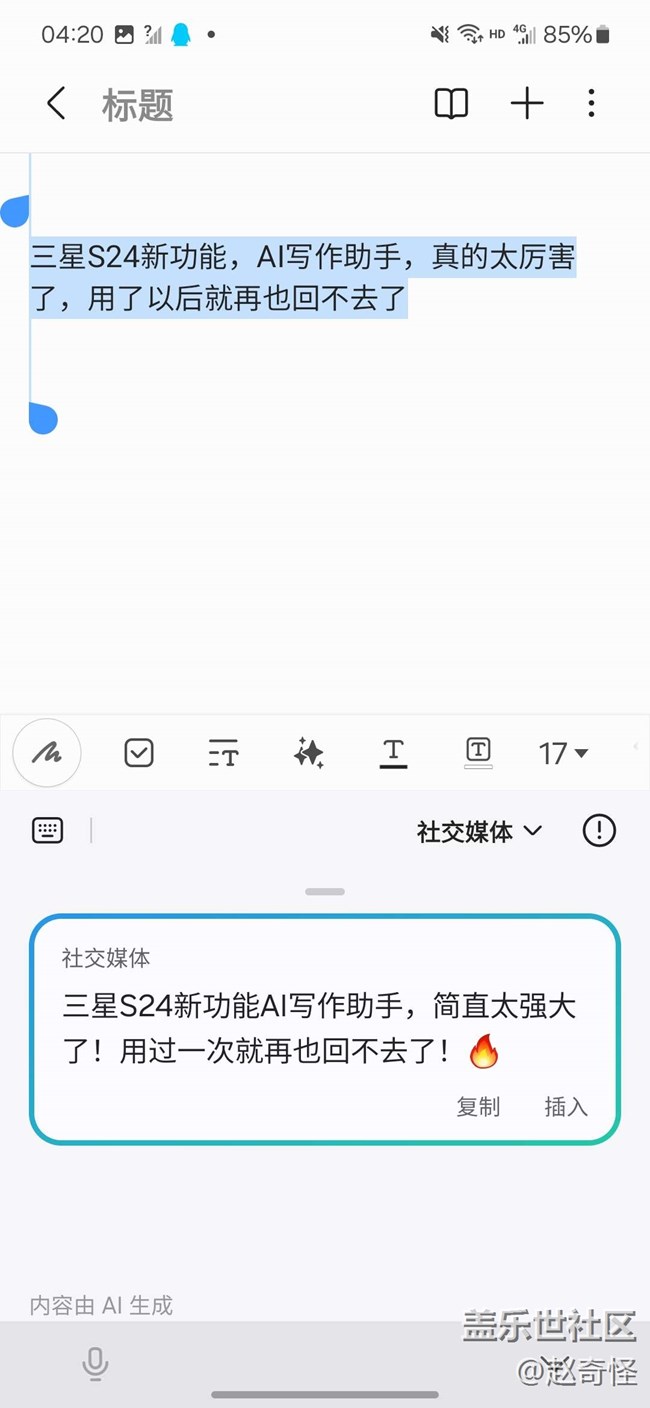Image resolution: width=650 pixels, height=1408 pixels.
Task: Open reading mode book icon
Action: click(x=451, y=104)
